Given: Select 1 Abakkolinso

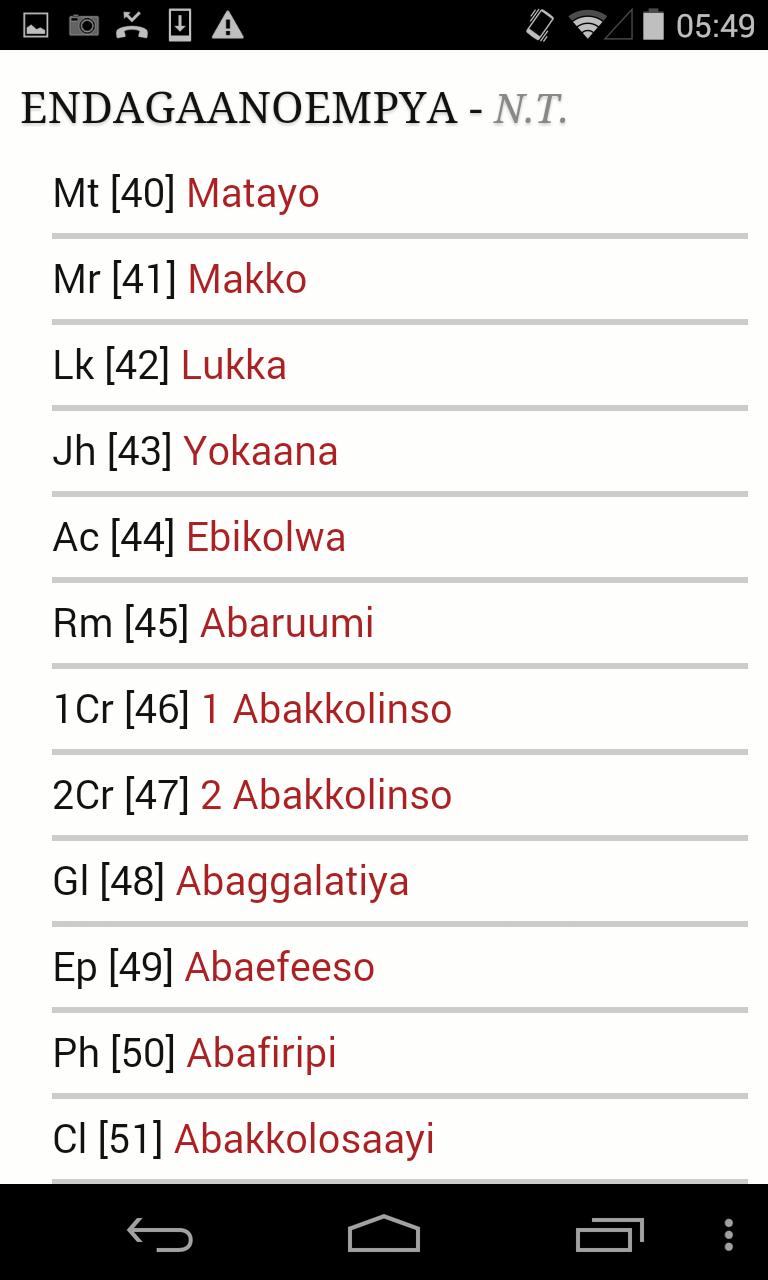Looking at the screenshot, I should [x=326, y=710].
